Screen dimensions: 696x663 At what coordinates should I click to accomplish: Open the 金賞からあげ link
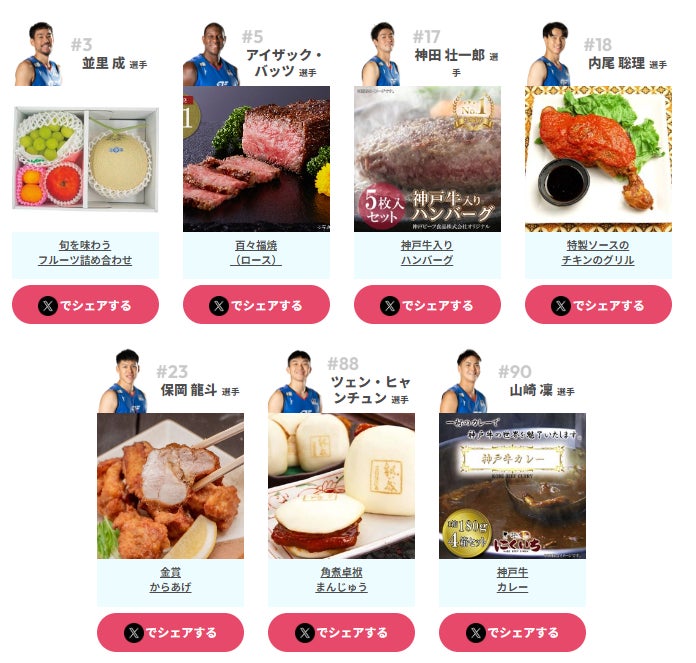click(x=170, y=580)
